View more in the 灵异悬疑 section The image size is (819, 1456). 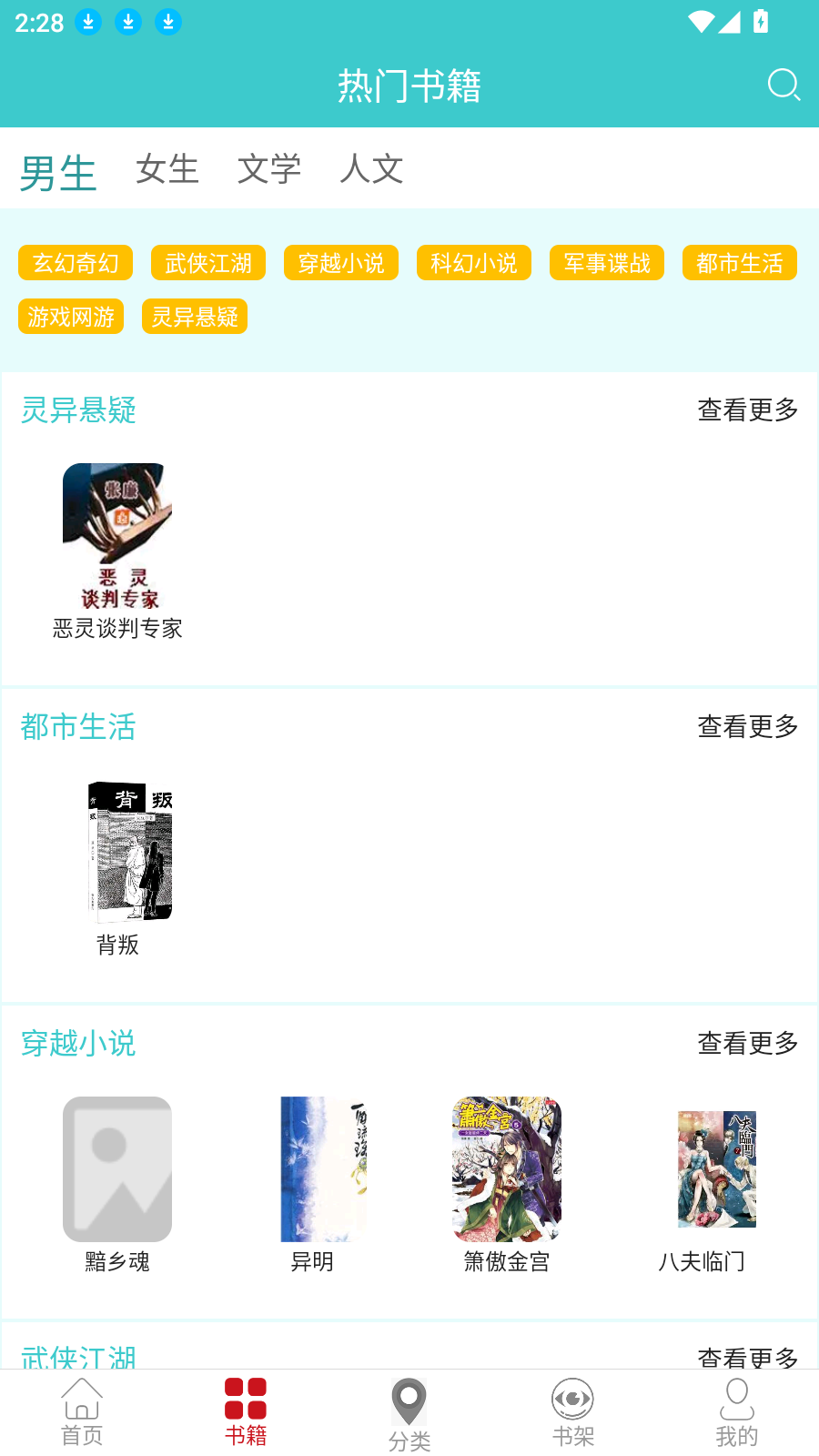click(x=747, y=410)
